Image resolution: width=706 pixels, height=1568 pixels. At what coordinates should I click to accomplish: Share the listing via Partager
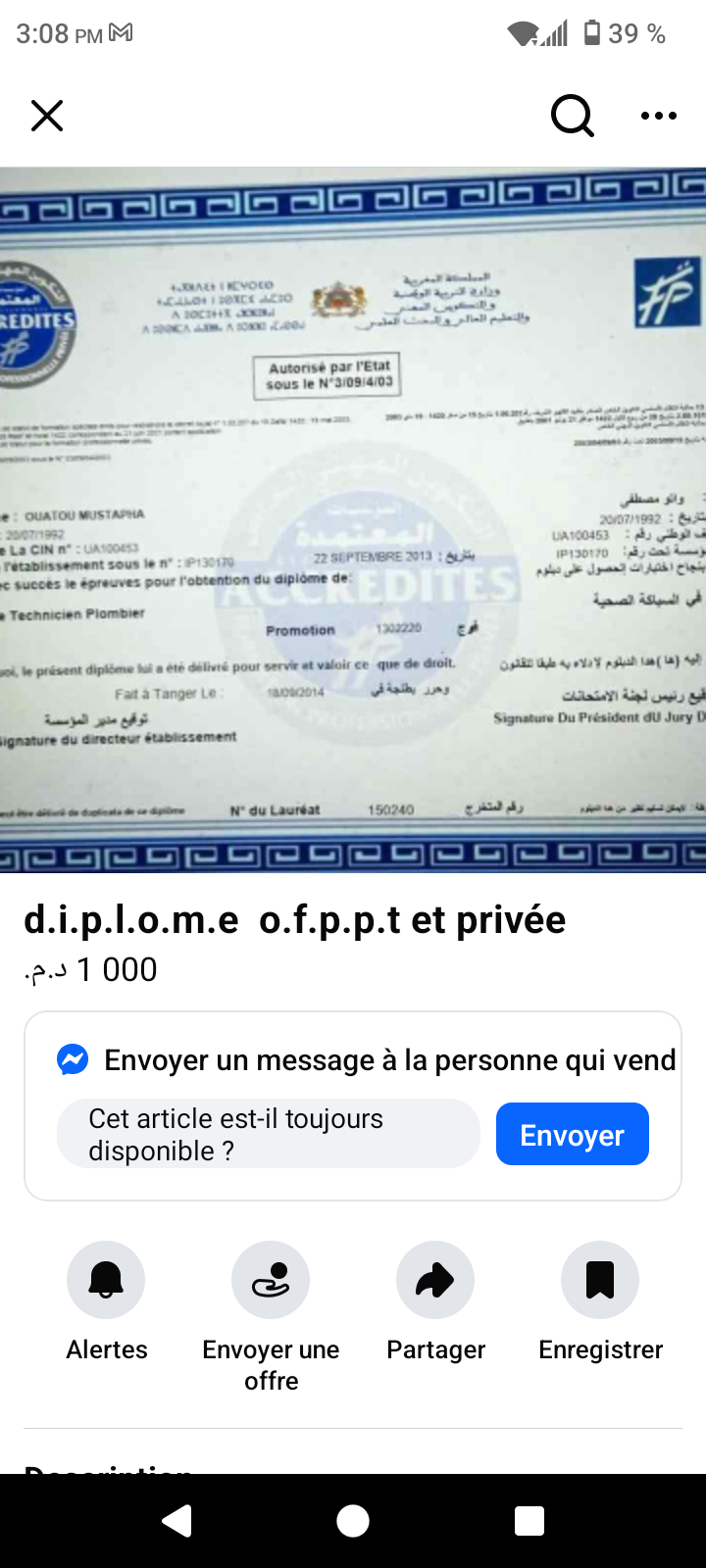435,1280
